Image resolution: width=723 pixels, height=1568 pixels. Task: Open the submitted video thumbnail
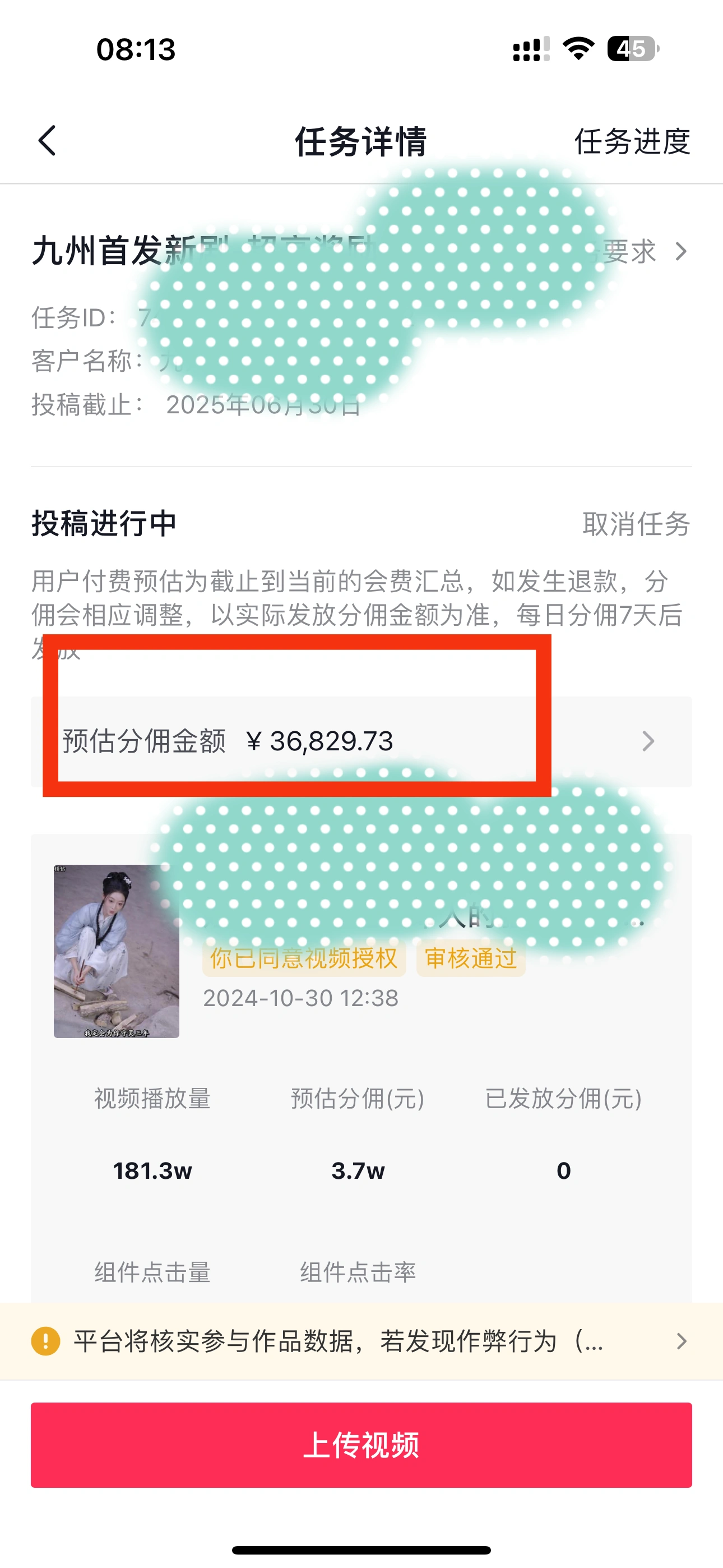116,951
